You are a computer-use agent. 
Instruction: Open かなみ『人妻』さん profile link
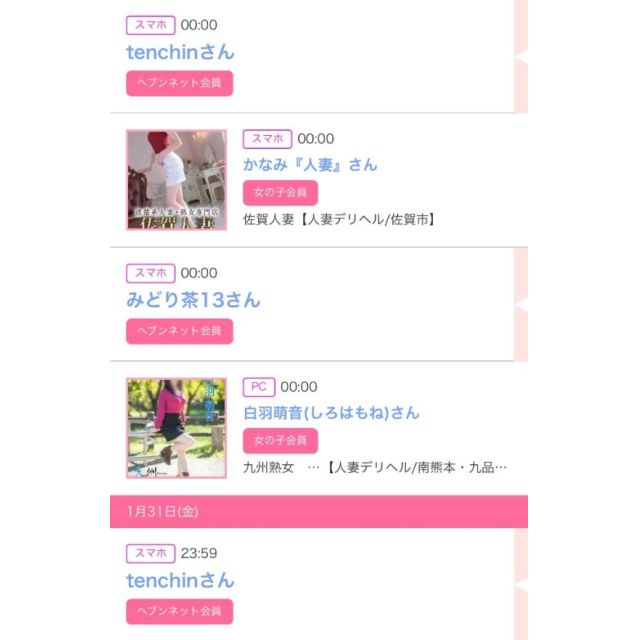pos(310,165)
